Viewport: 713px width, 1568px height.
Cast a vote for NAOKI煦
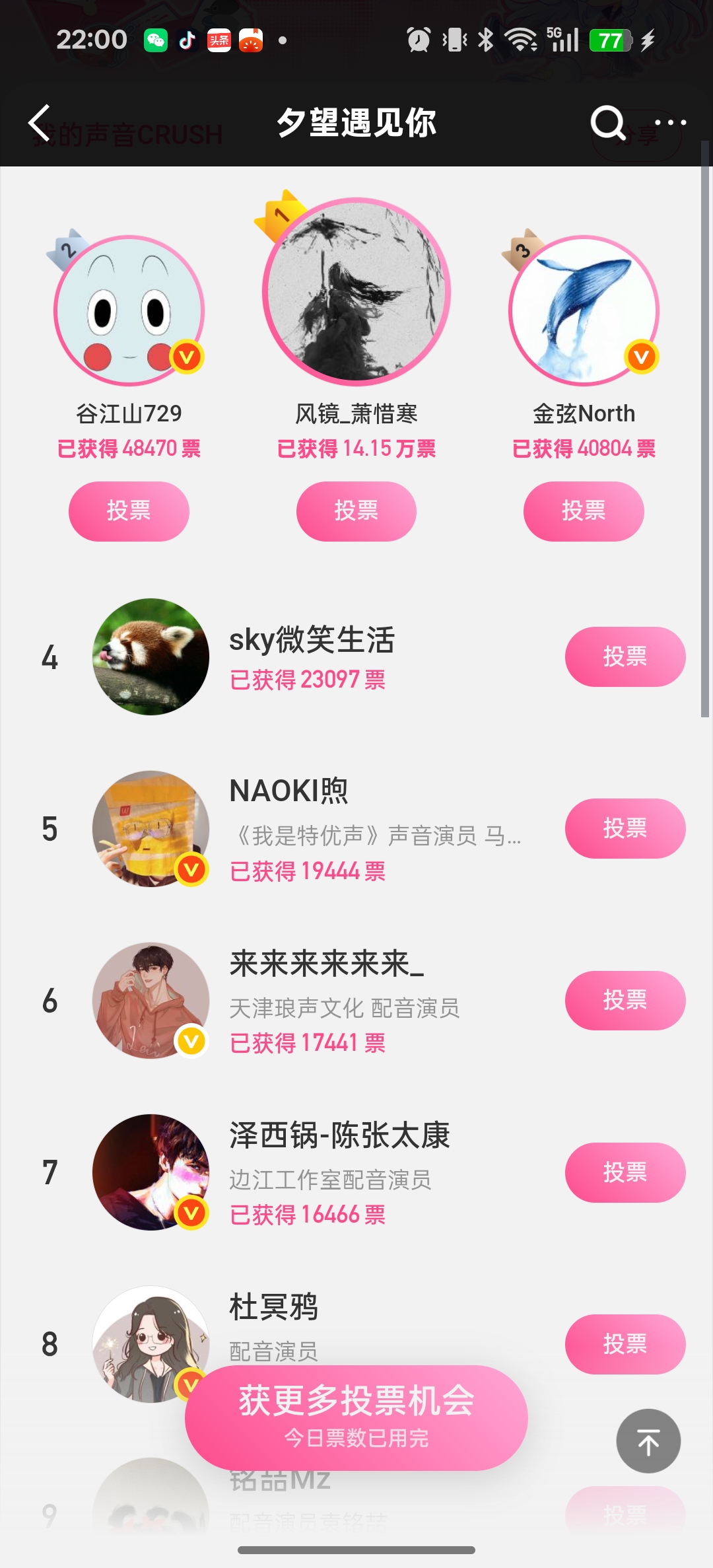point(625,828)
